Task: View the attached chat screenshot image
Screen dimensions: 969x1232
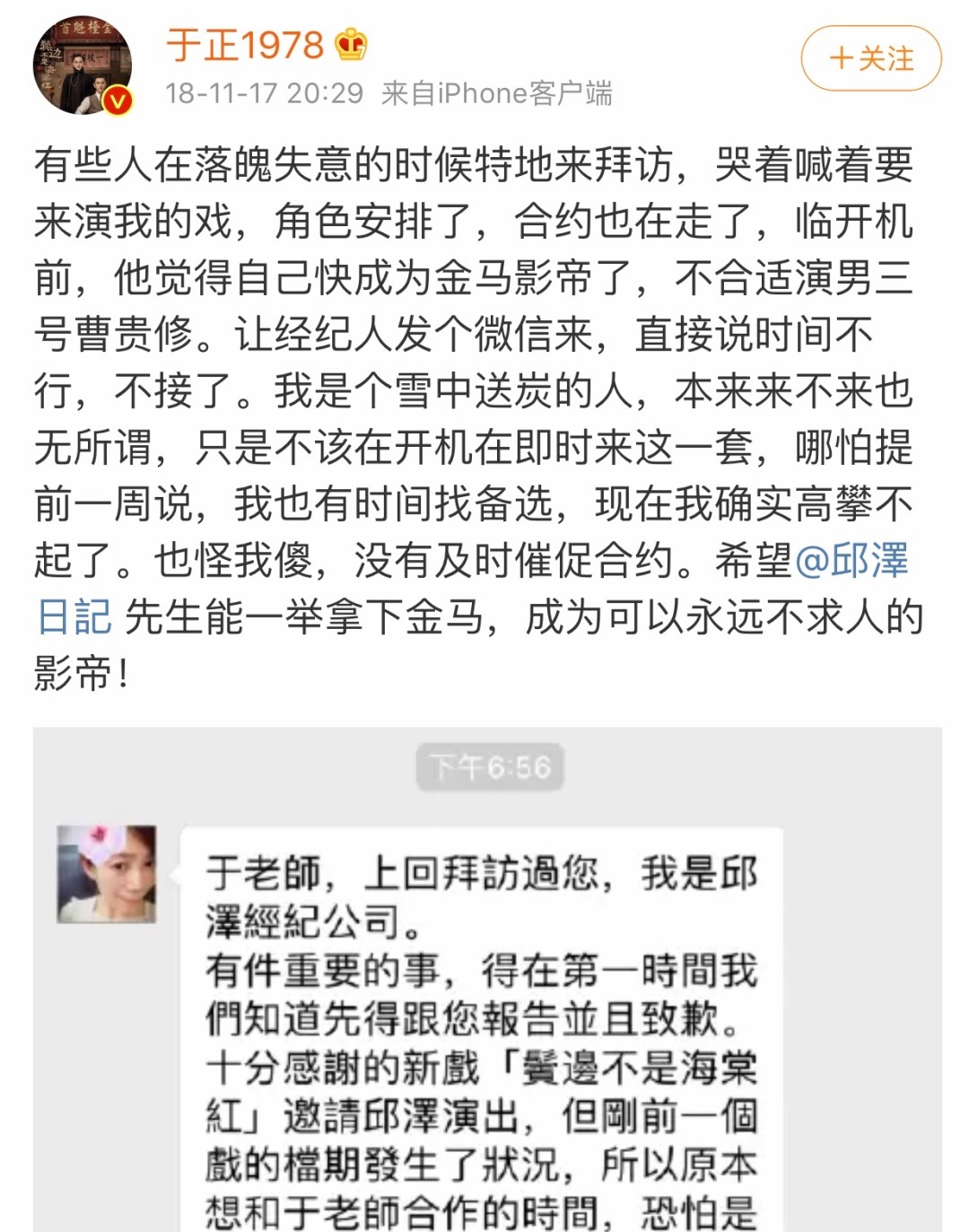Action: click(487, 978)
